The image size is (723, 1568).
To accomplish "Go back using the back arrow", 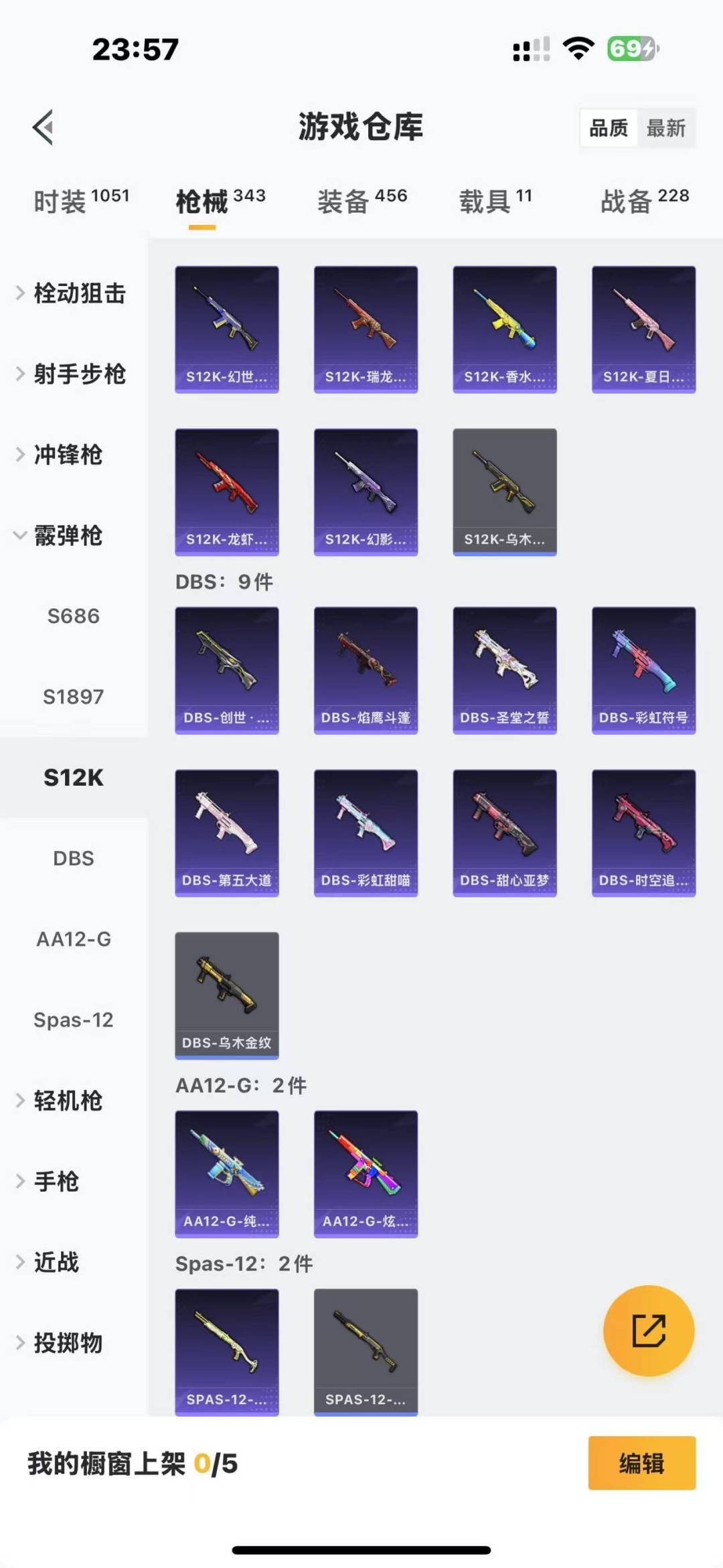I will pos(44,127).
